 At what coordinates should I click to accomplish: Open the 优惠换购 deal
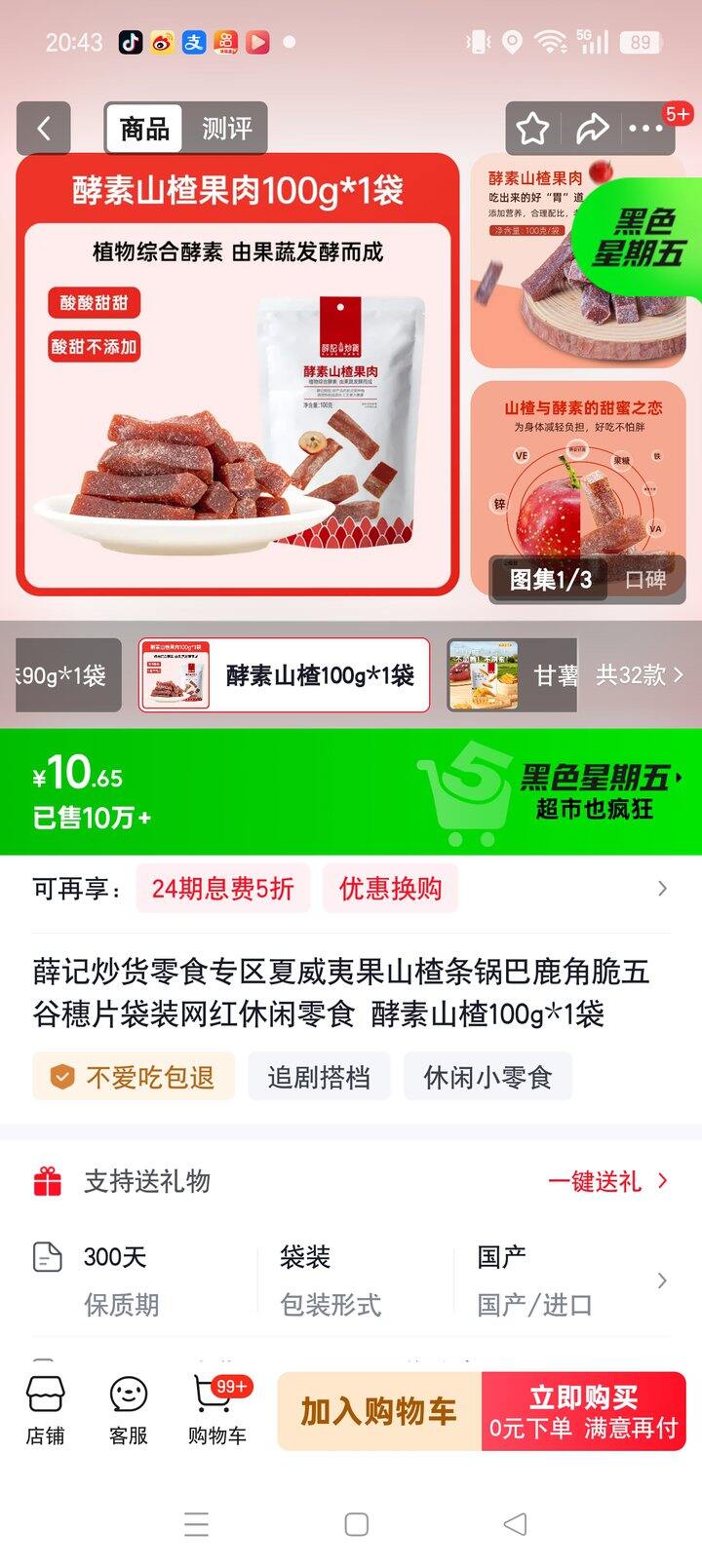(x=390, y=889)
